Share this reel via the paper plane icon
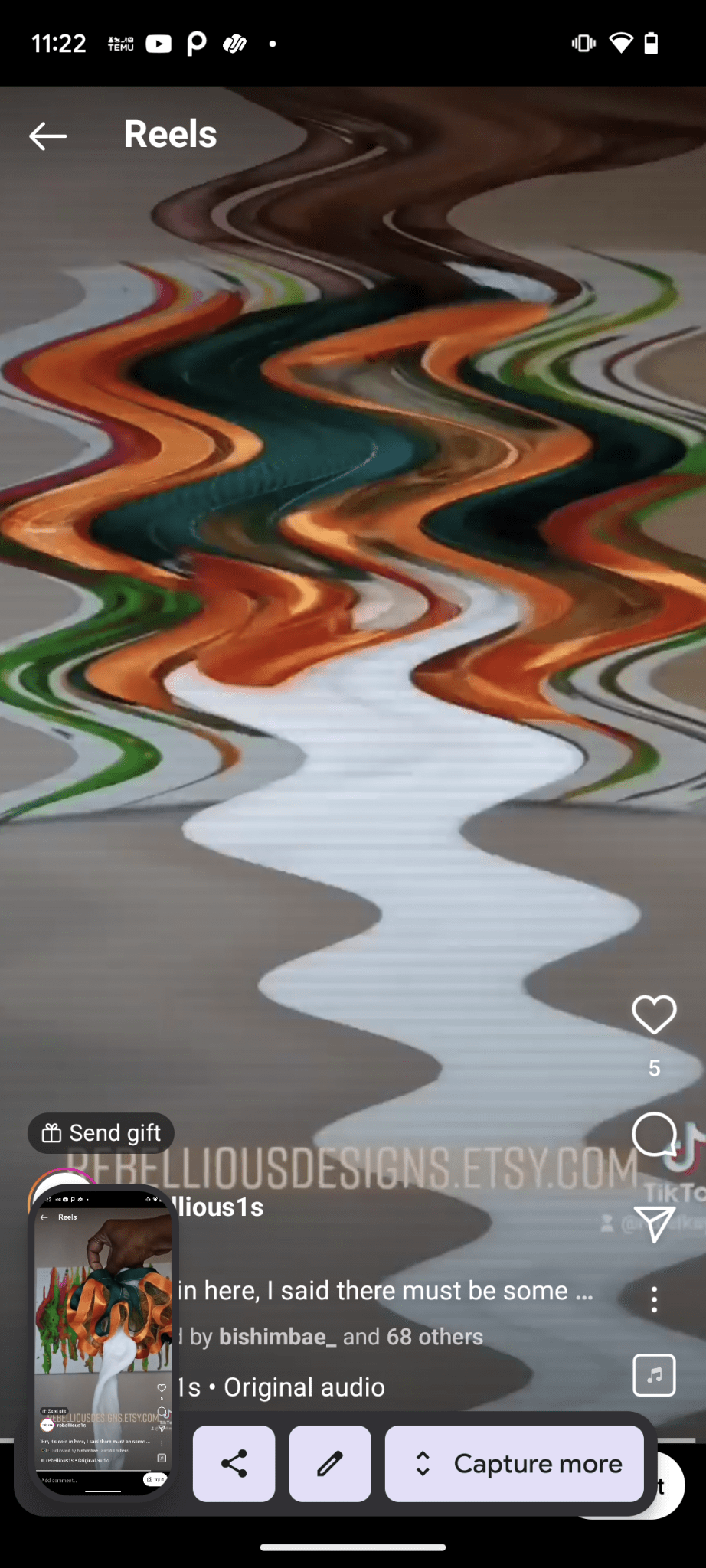Viewport: 706px width, 1568px height. click(x=654, y=1223)
